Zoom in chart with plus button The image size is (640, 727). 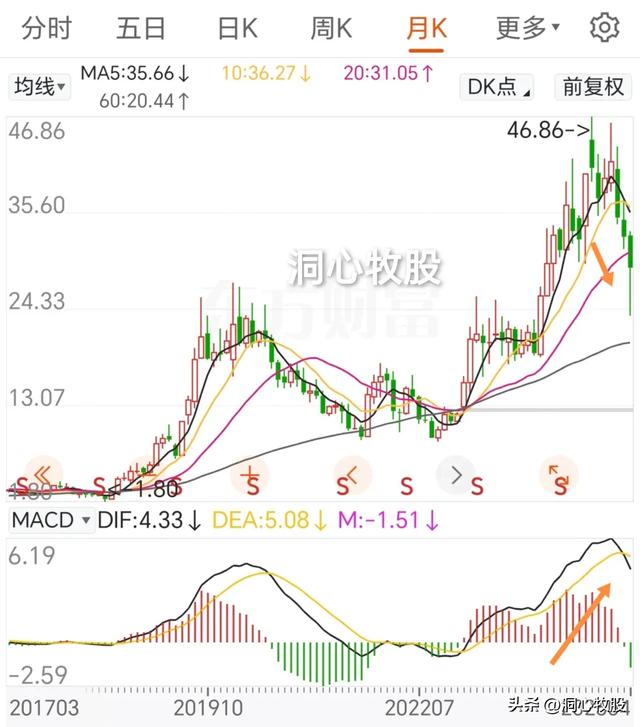(x=250, y=474)
